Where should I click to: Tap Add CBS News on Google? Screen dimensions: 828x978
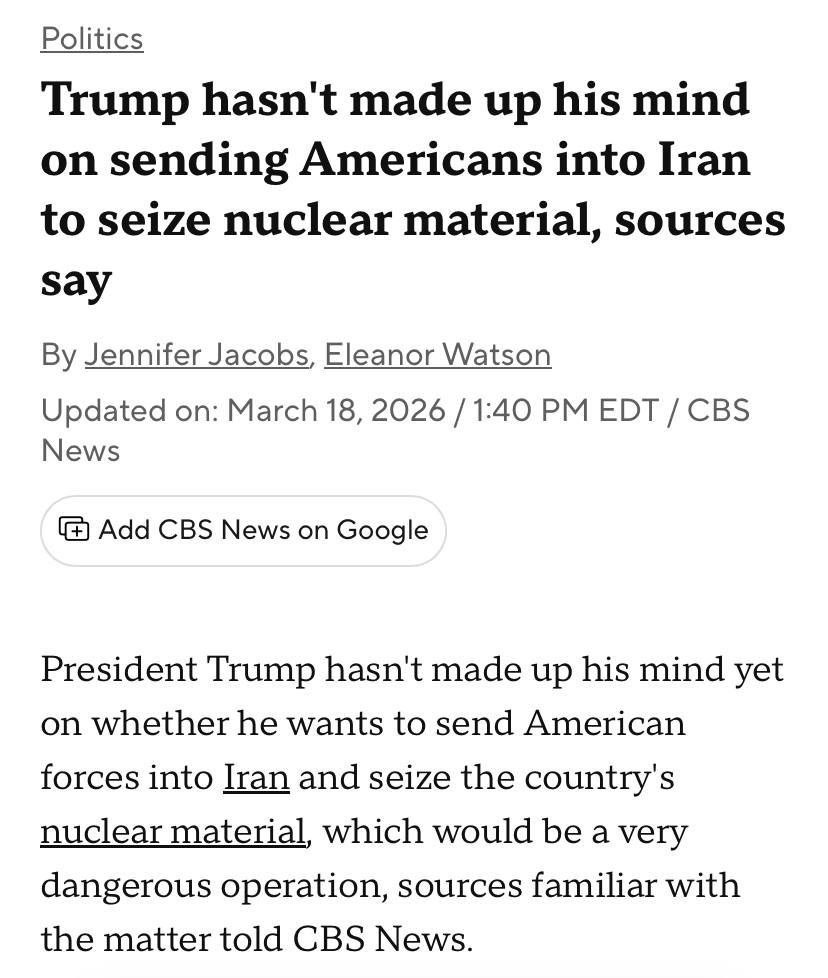click(243, 530)
